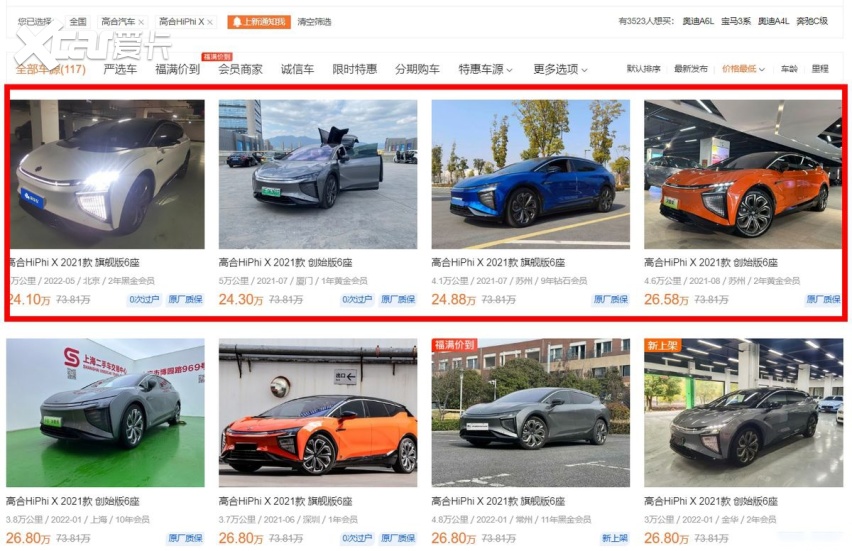Remove the 高合HiPhi X filter tag

tap(210, 22)
